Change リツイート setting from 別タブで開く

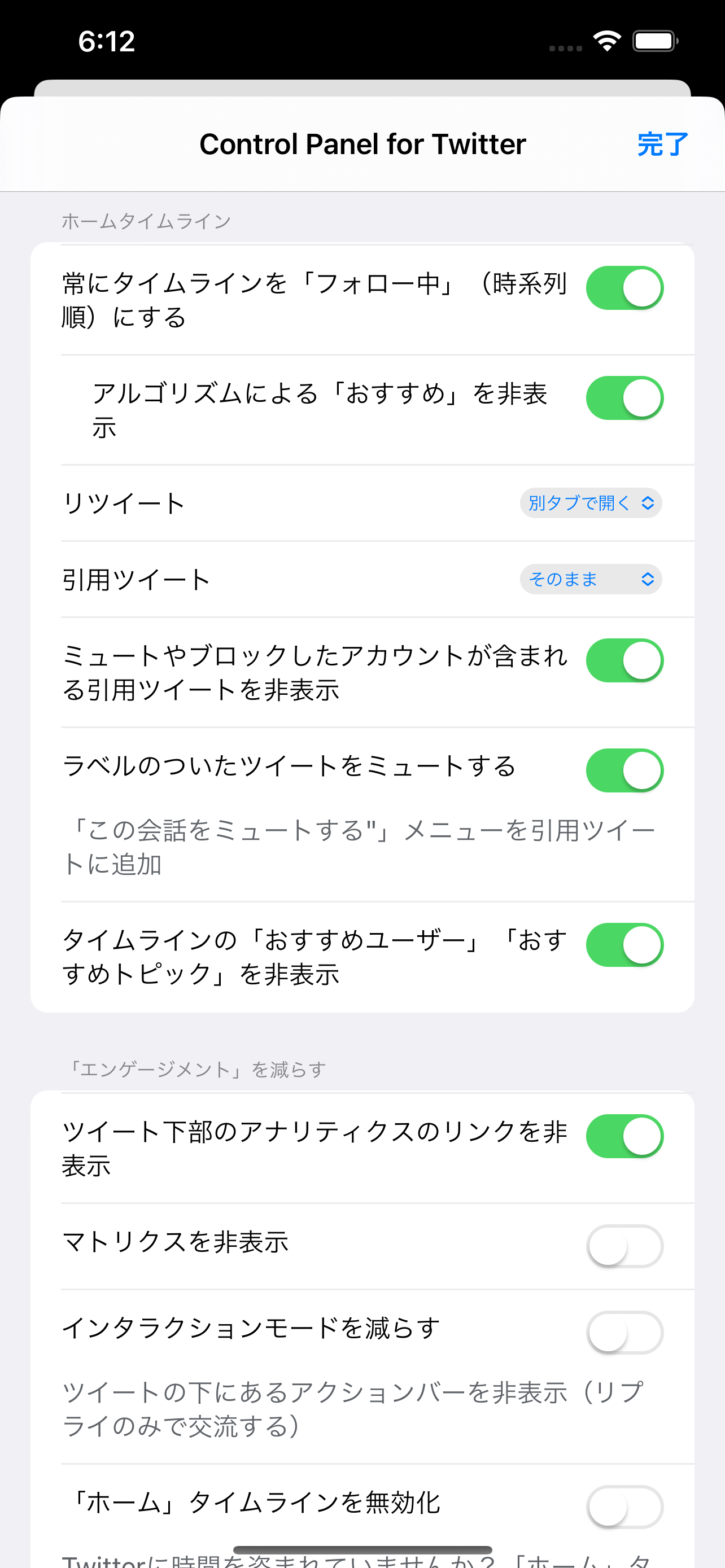[590, 503]
